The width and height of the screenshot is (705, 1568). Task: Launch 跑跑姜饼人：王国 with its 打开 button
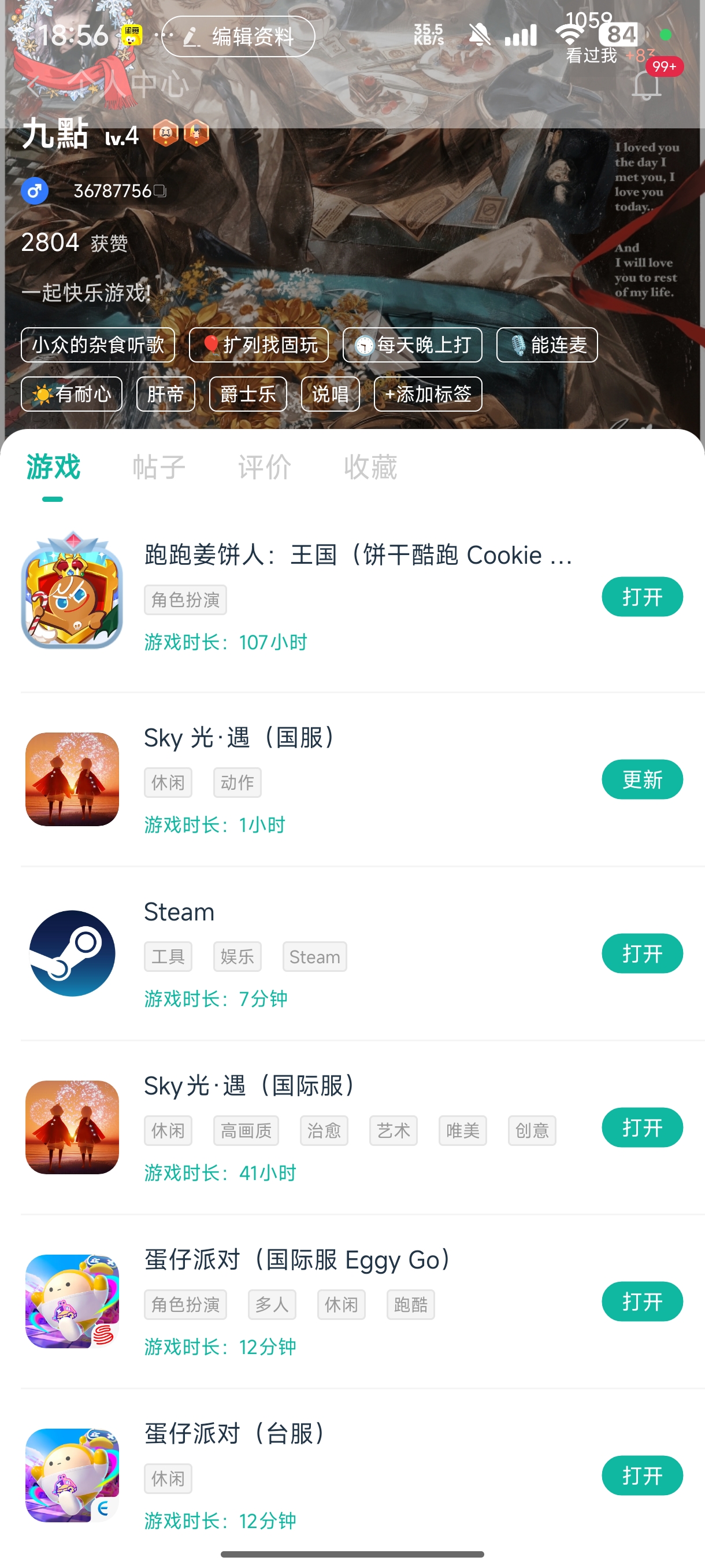[642, 597]
